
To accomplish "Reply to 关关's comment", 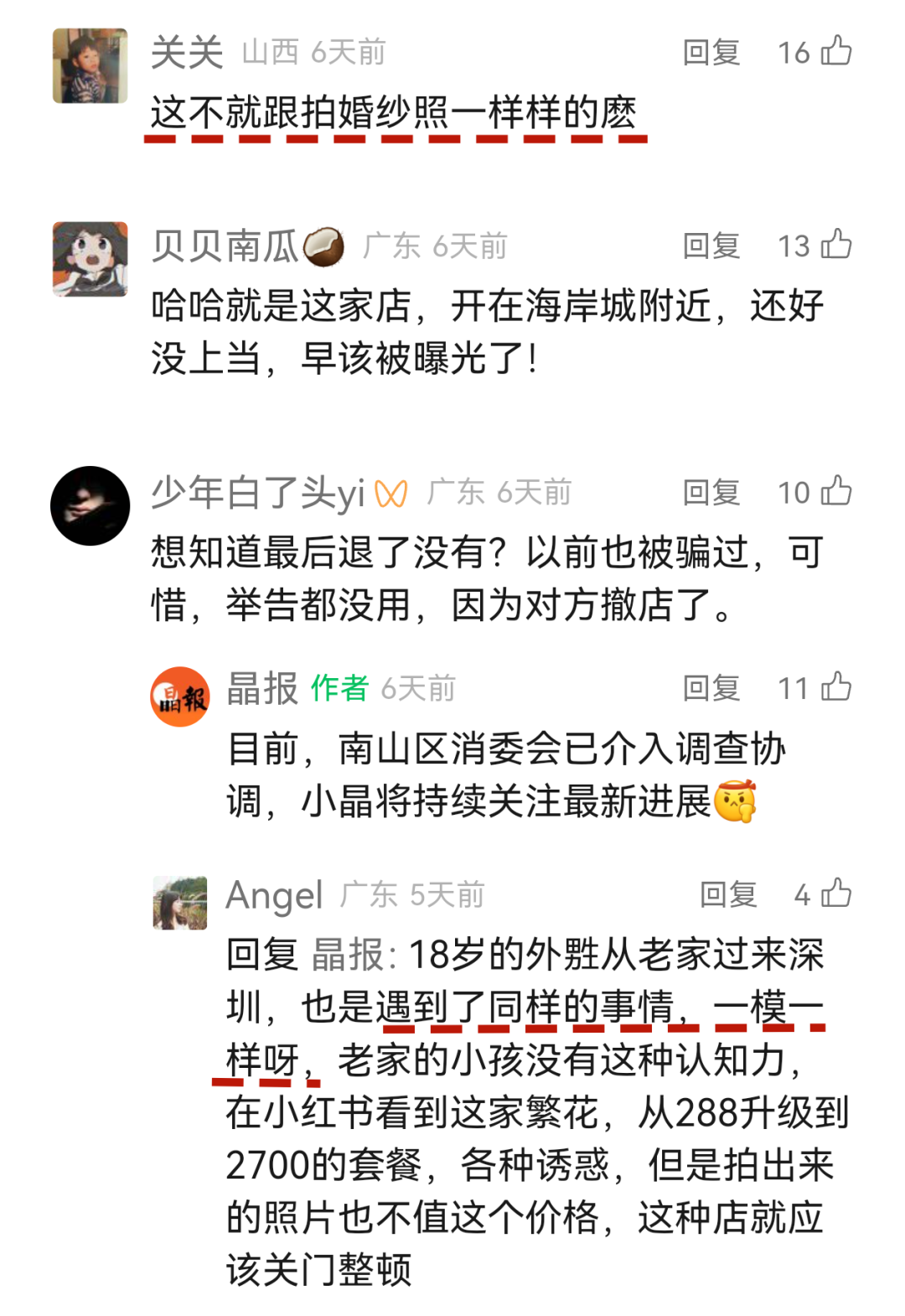I will coord(711,53).
